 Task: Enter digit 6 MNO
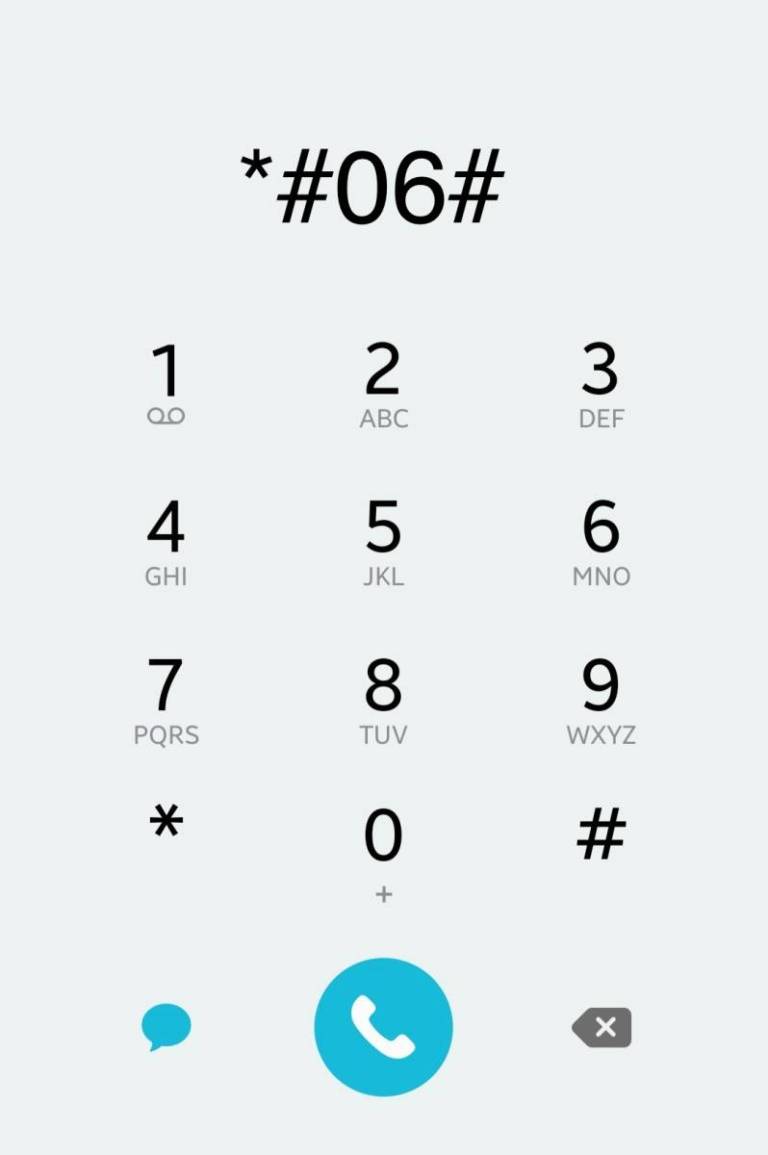pos(601,542)
